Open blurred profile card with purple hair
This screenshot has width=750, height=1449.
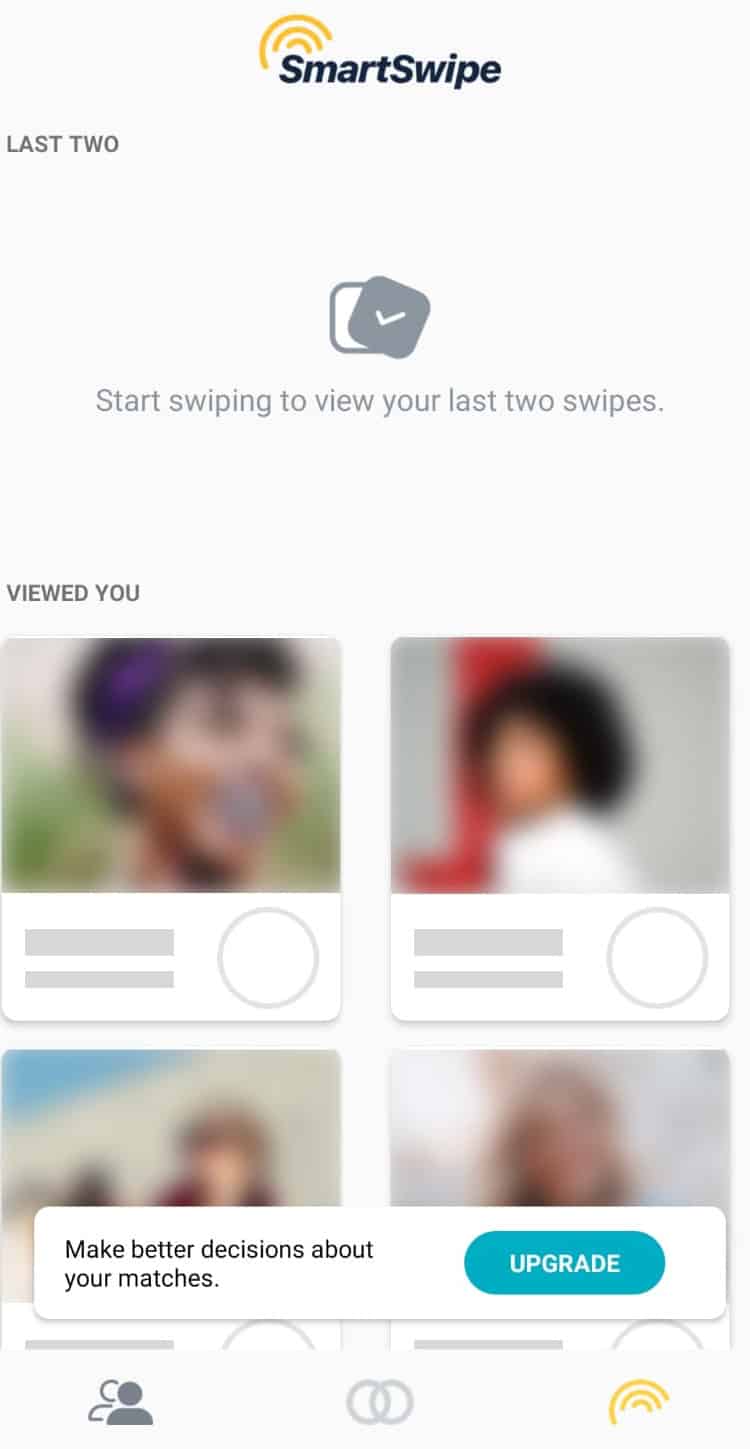pyautogui.click(x=171, y=829)
